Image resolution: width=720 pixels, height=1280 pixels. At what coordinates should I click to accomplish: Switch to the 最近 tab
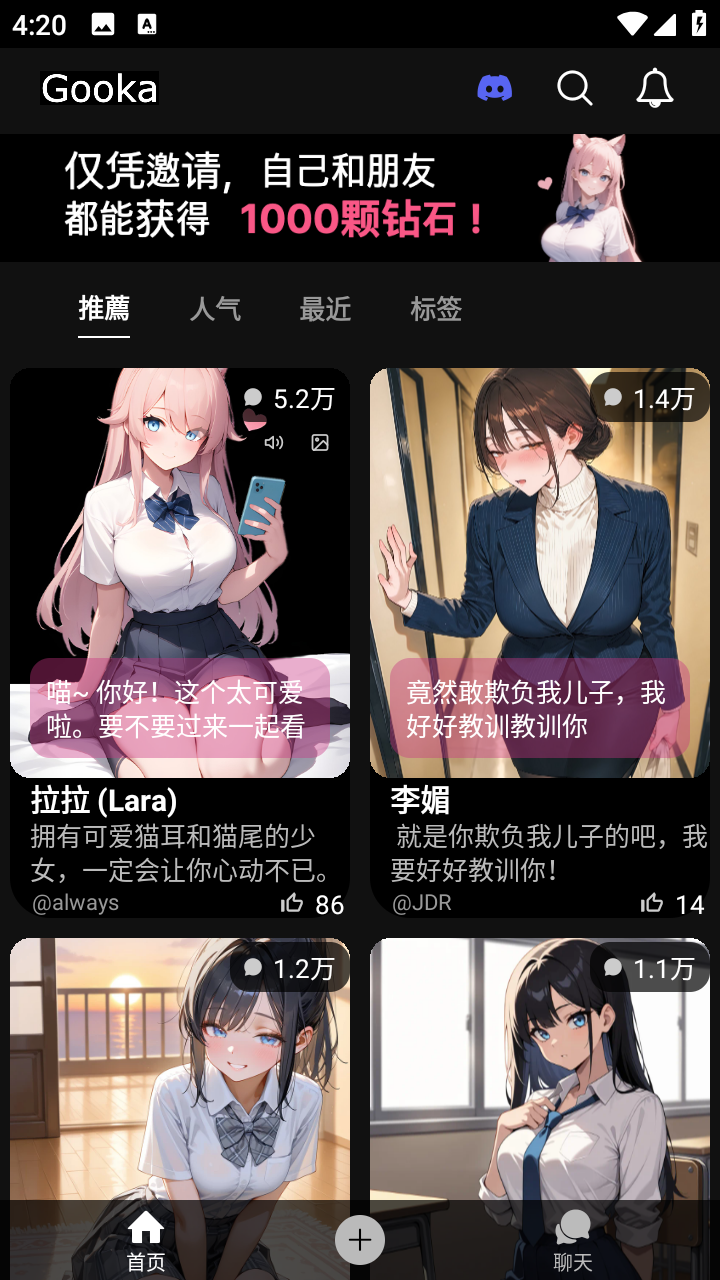[324, 309]
